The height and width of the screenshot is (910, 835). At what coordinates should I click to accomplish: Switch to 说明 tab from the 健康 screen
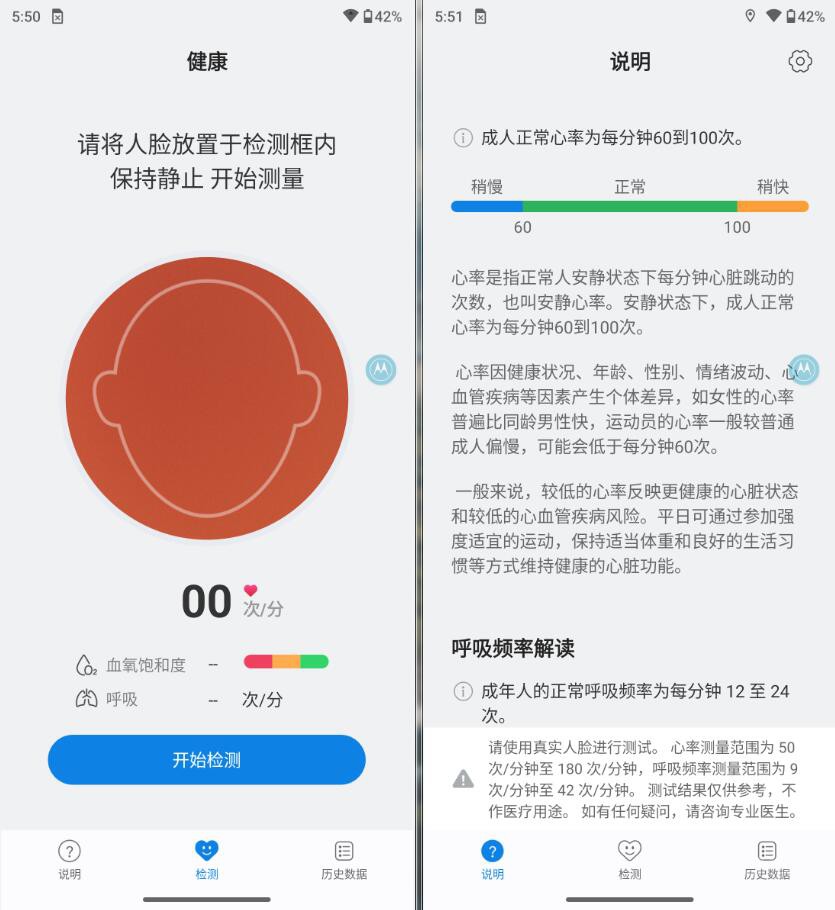tap(69, 859)
